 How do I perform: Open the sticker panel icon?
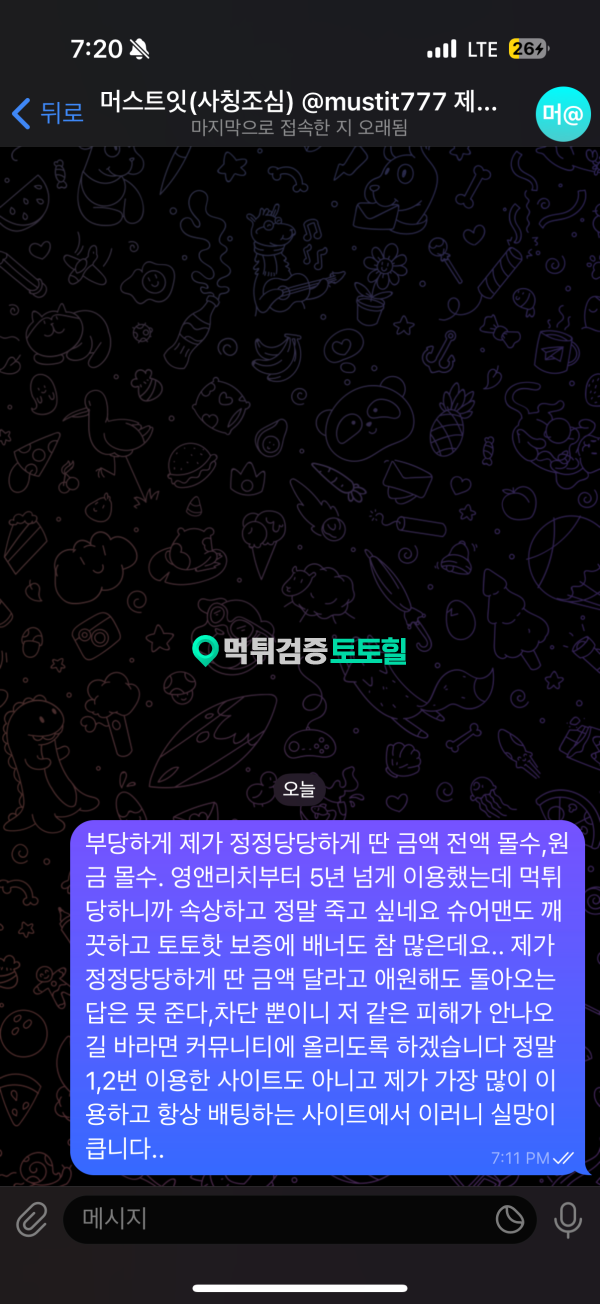pyautogui.click(x=510, y=1219)
